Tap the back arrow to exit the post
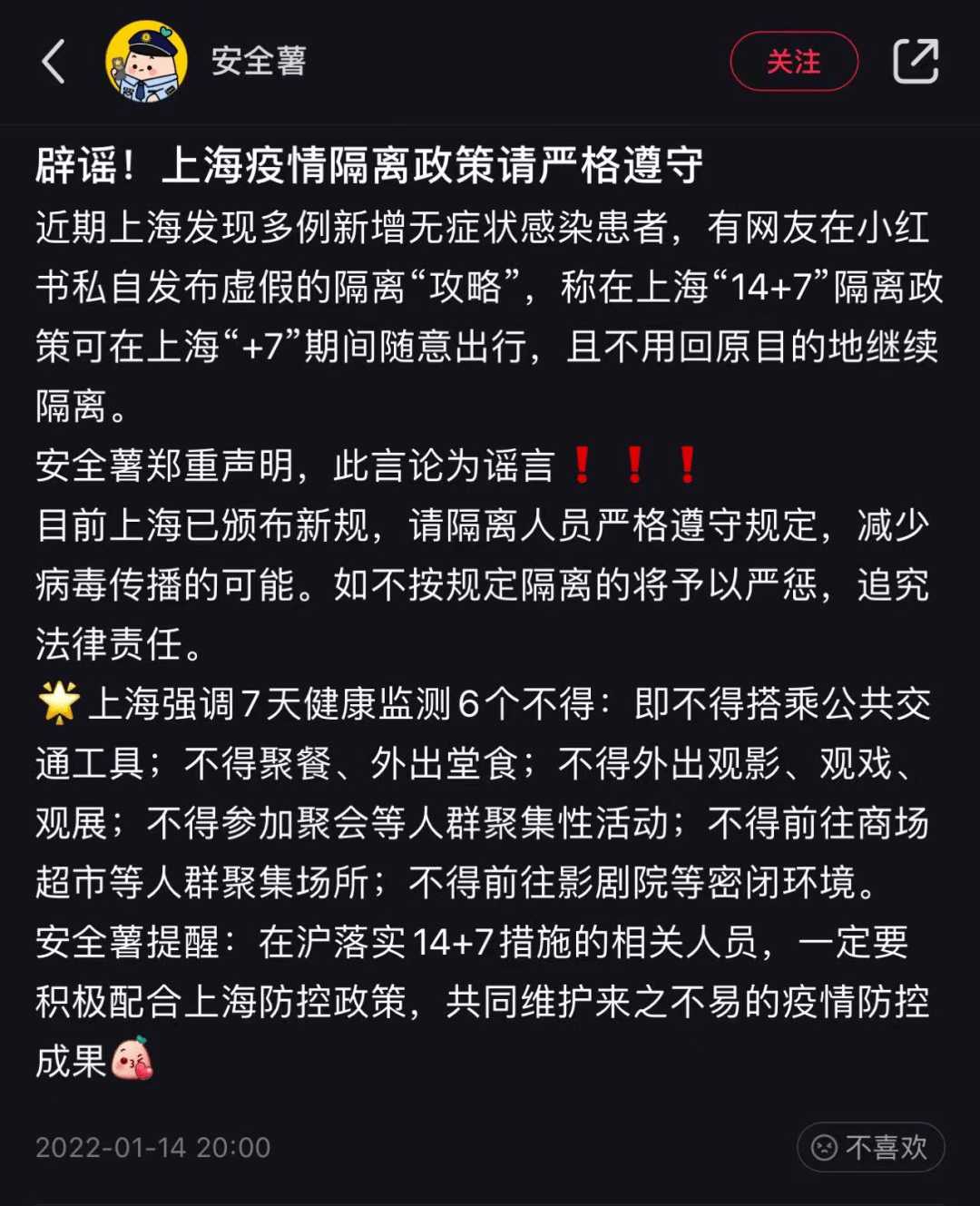This screenshot has height=1206, width=980. [x=52, y=62]
